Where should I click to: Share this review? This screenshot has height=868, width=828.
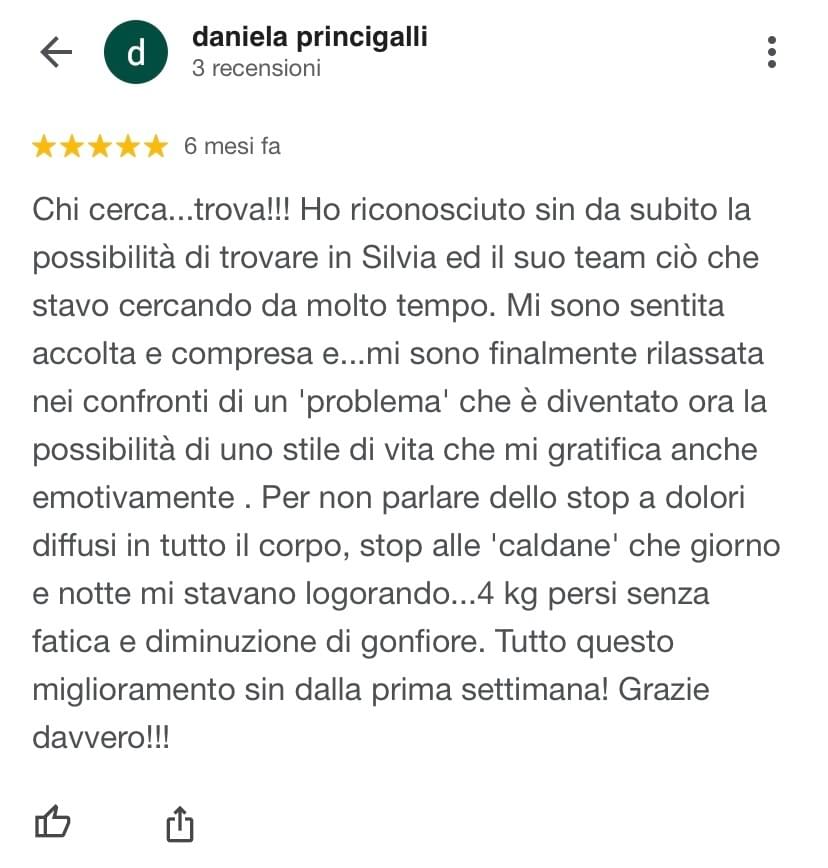[x=179, y=824]
